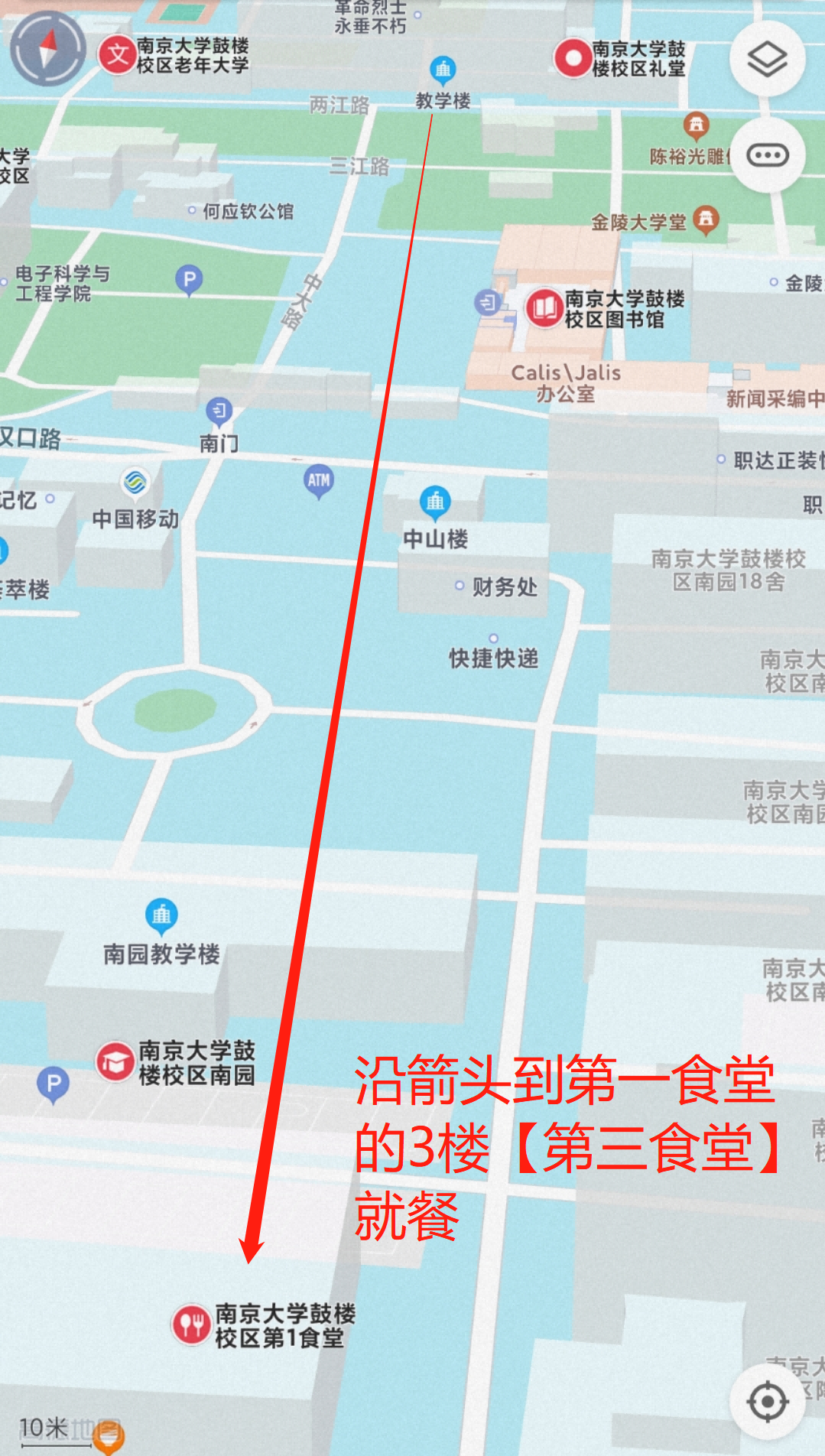The width and height of the screenshot is (825, 1456).
Task: Open the 南京大学鼓楼校区老年大学 marker
Action: click(x=118, y=55)
